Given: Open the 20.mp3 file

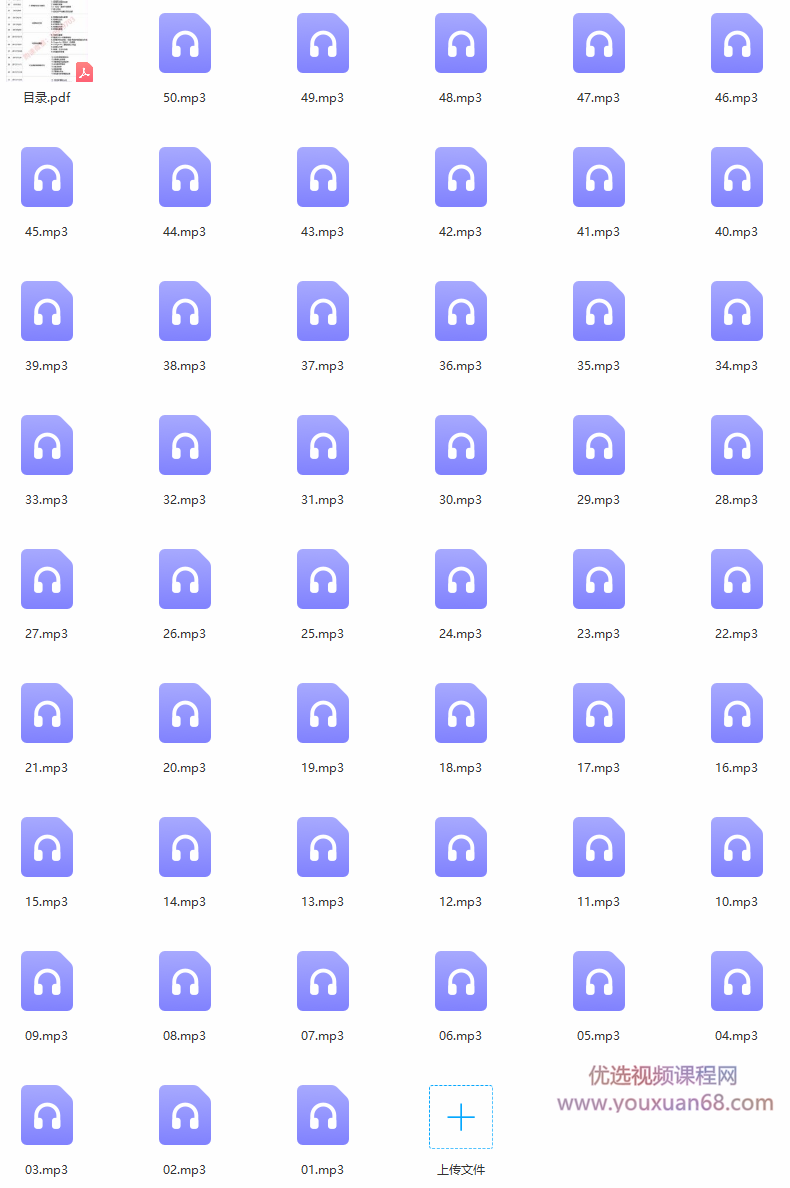Looking at the screenshot, I should (x=185, y=714).
